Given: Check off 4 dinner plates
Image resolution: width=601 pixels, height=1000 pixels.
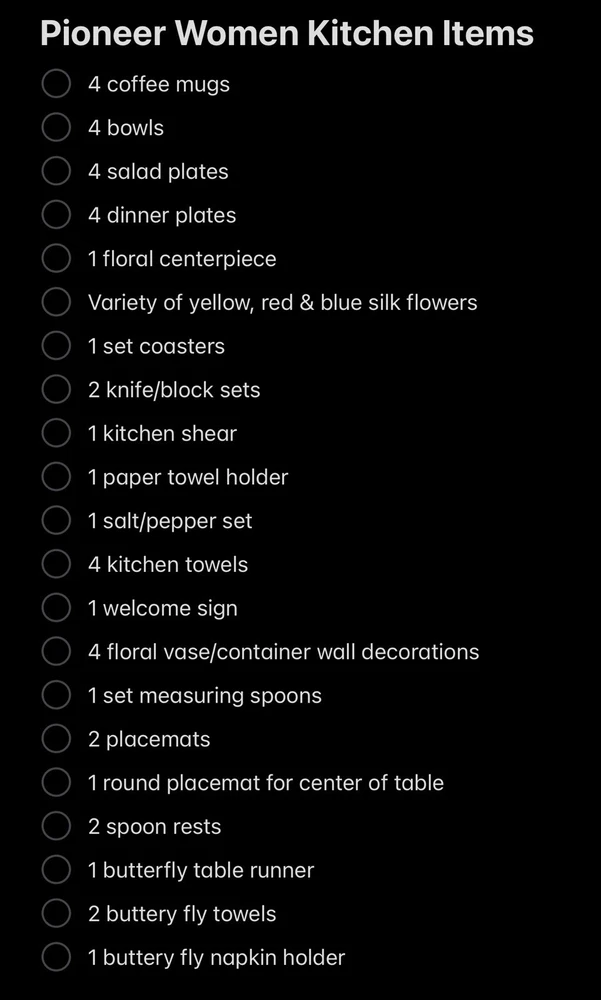Looking at the screenshot, I should [56, 215].
